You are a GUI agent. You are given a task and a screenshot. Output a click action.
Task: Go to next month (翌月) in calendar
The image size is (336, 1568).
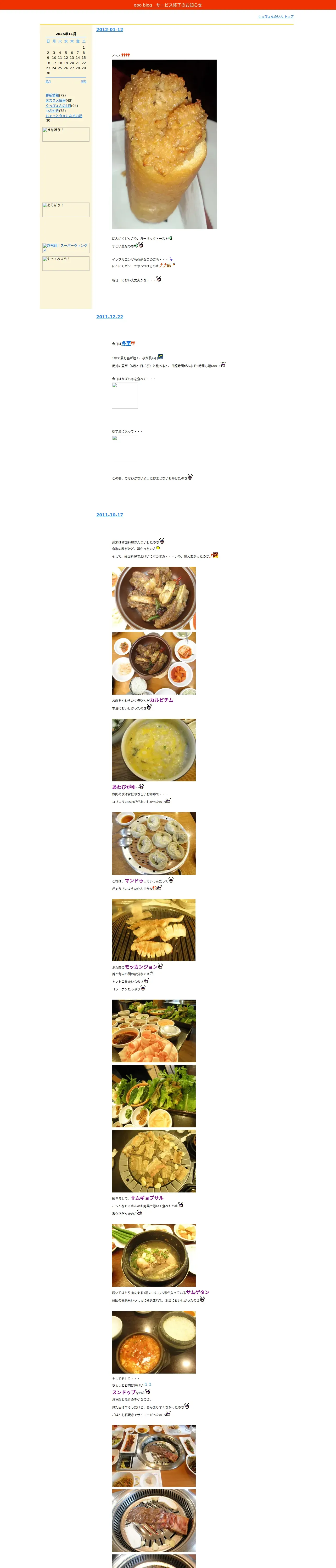tap(83, 82)
